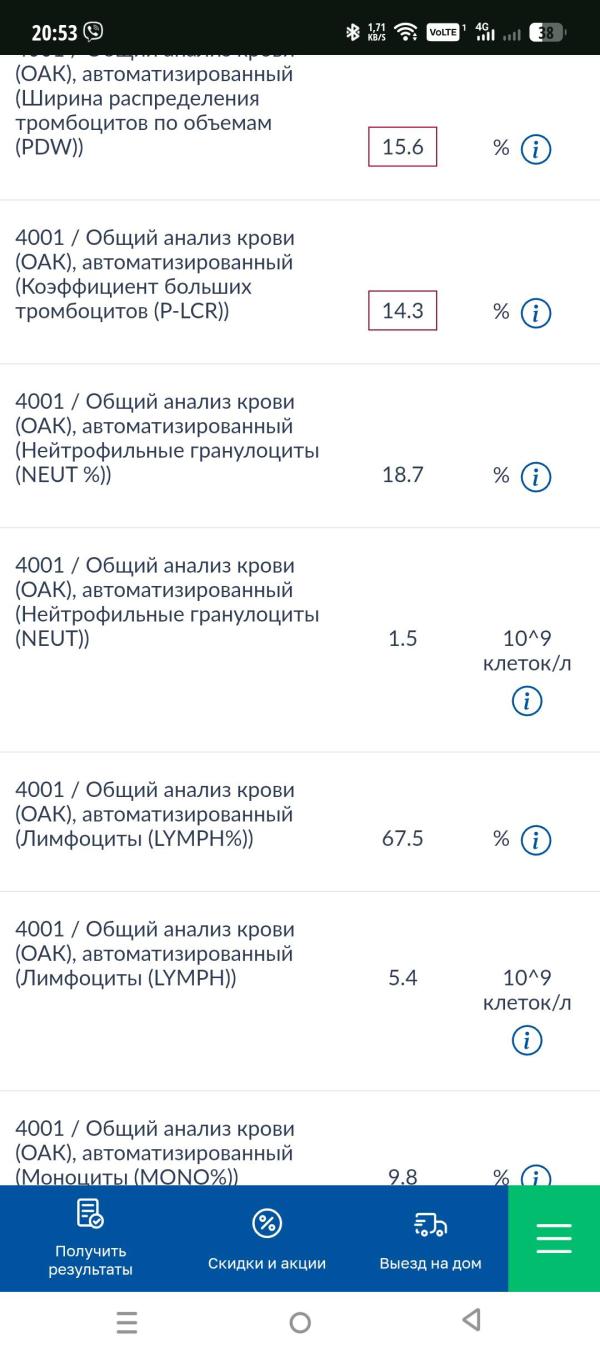Image resolution: width=600 pixels, height=1352 pixels.
Task: Open the green hamburger menu
Action: (554, 1239)
